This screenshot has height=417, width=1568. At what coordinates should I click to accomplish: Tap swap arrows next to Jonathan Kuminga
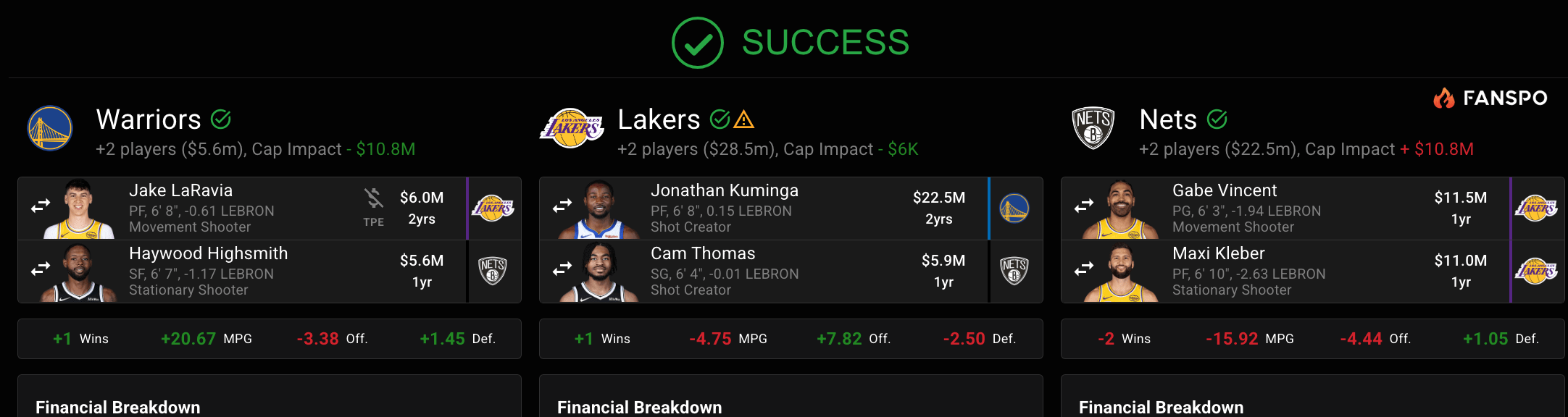click(562, 206)
